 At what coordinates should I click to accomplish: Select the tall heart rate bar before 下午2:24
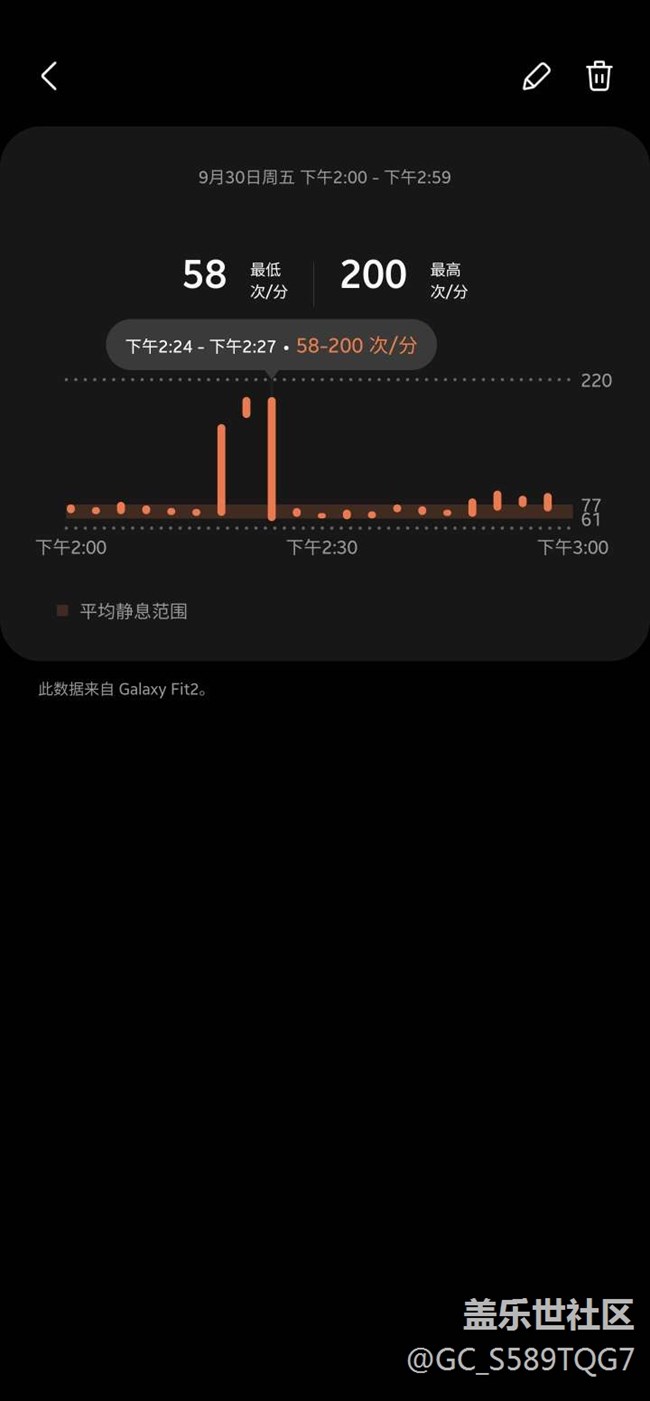pyautogui.click(x=221, y=470)
